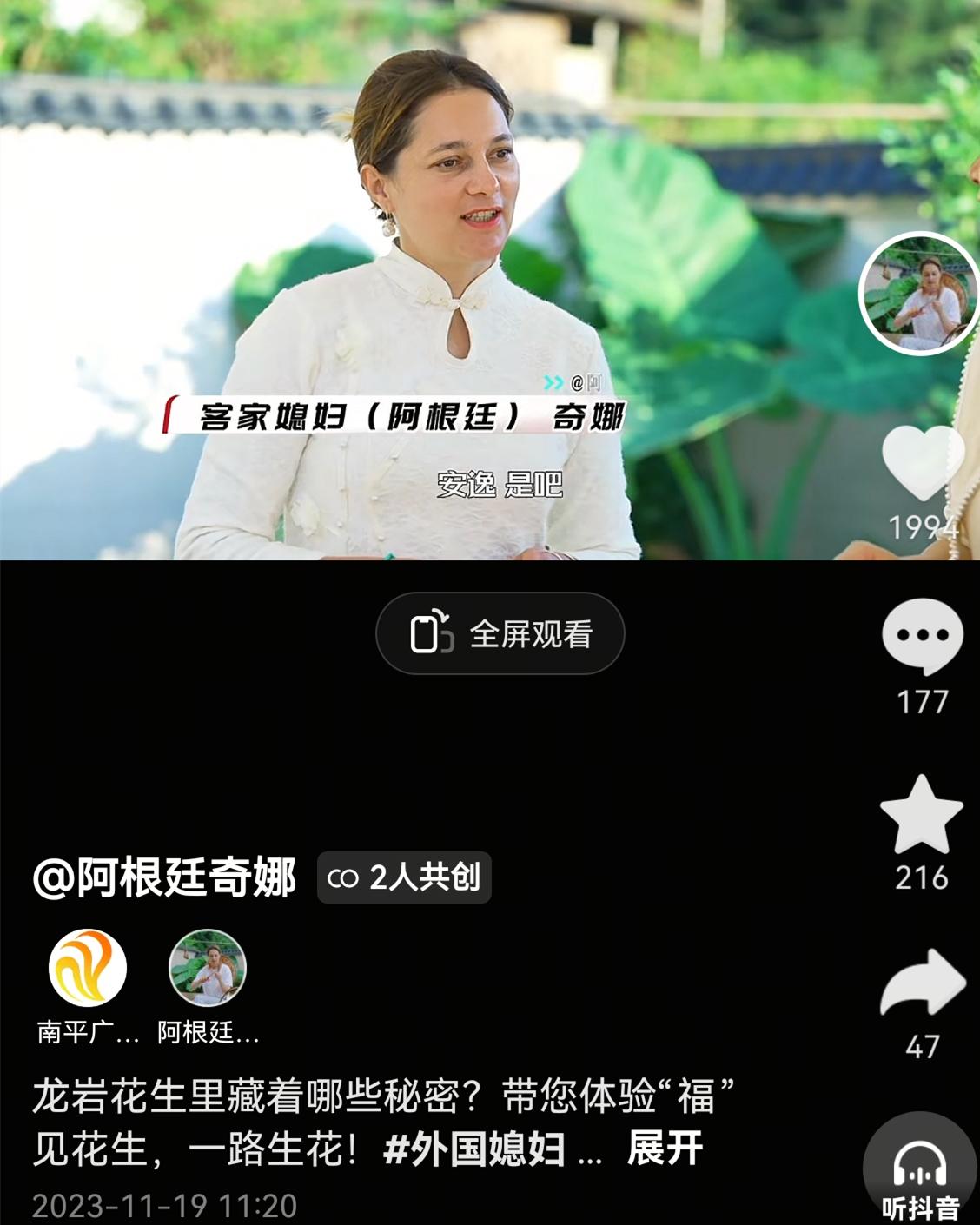View the 2人共创 co-creators chip
Screen dimensions: 980x1225
[x=404, y=877]
